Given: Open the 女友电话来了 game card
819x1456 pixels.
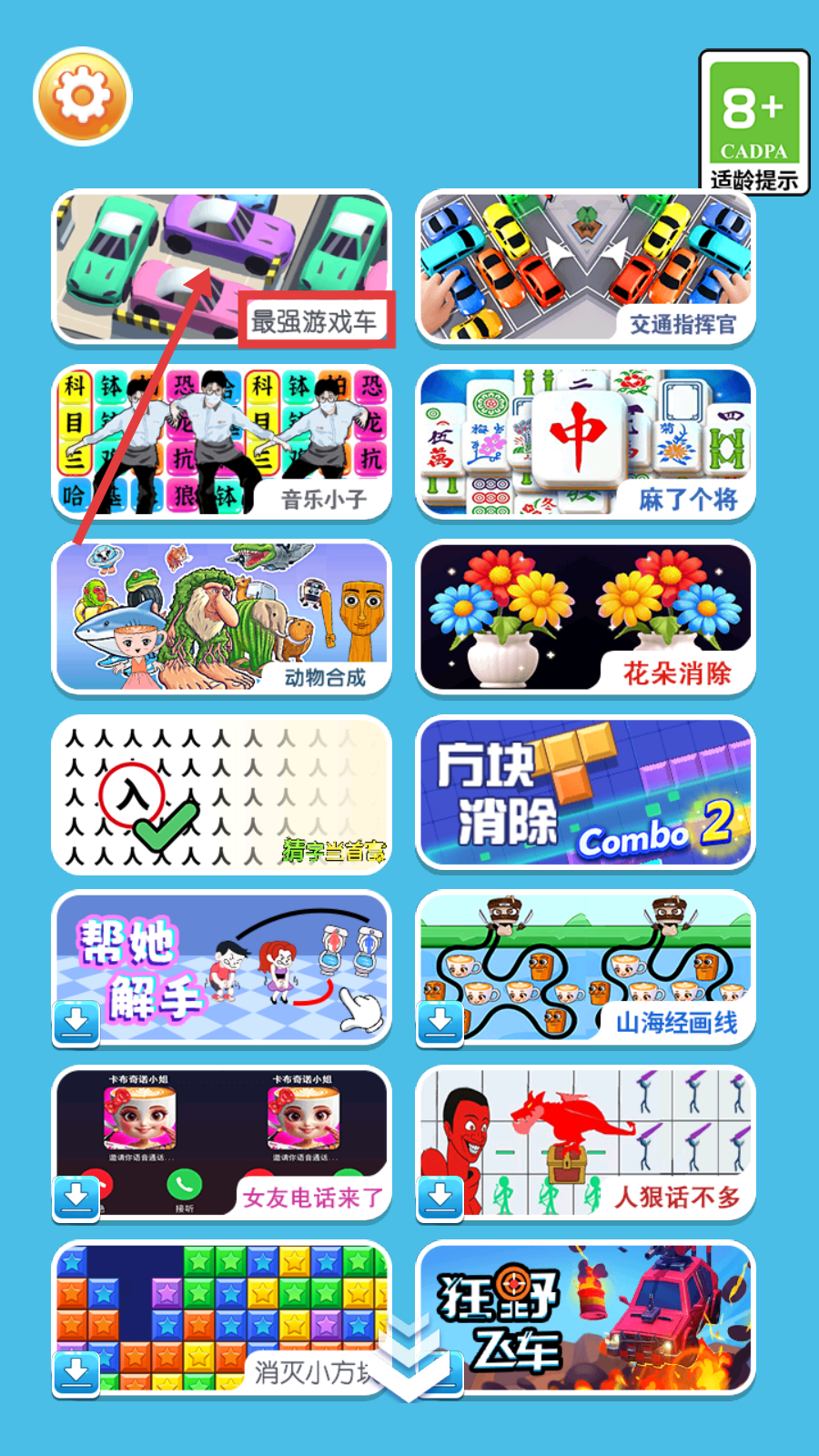Looking at the screenshot, I should (221, 1143).
